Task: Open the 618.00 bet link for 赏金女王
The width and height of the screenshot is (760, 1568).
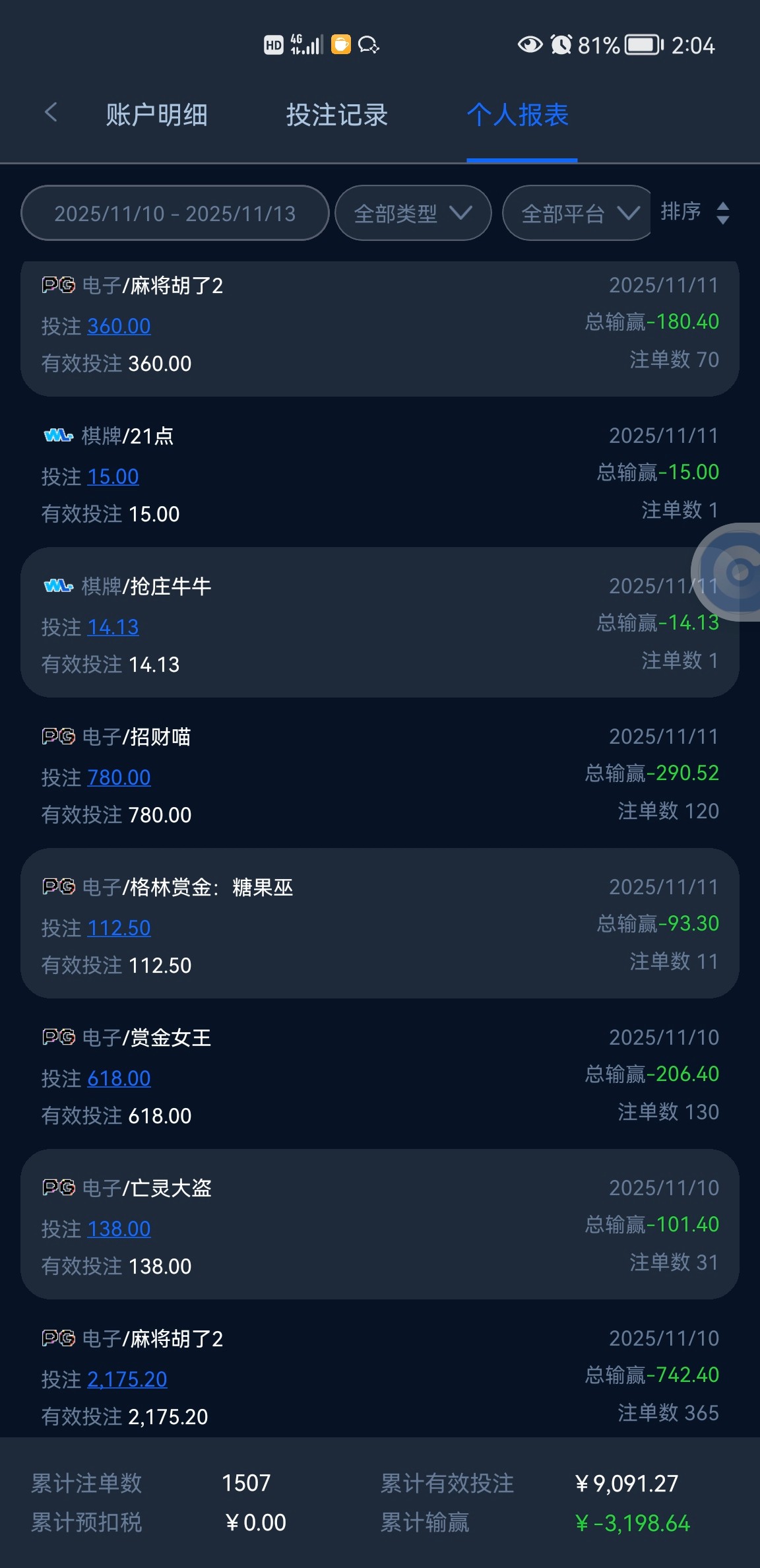Action: pyautogui.click(x=119, y=1078)
